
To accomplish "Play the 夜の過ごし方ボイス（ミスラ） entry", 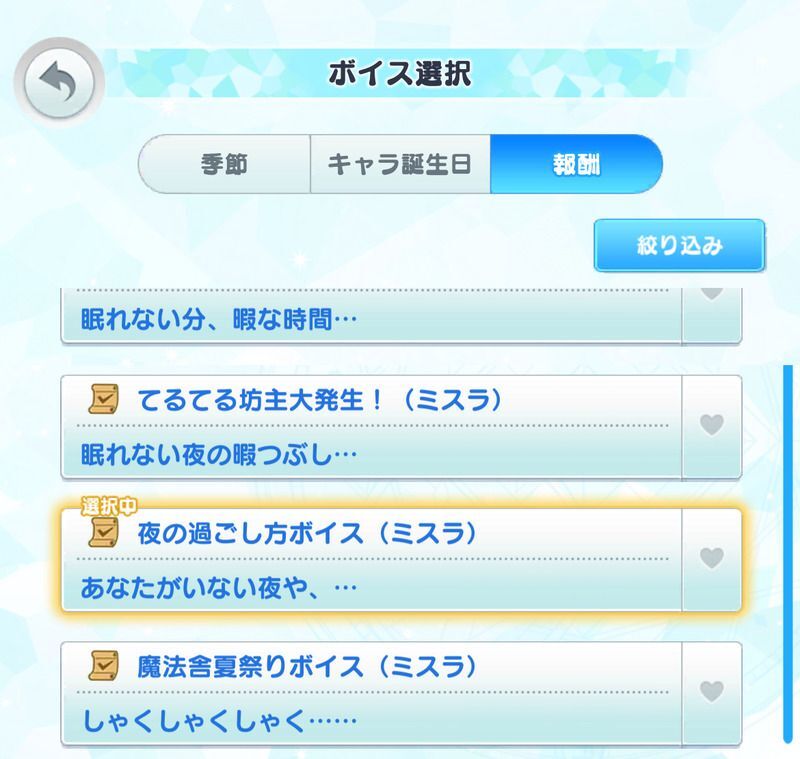I will [370, 559].
